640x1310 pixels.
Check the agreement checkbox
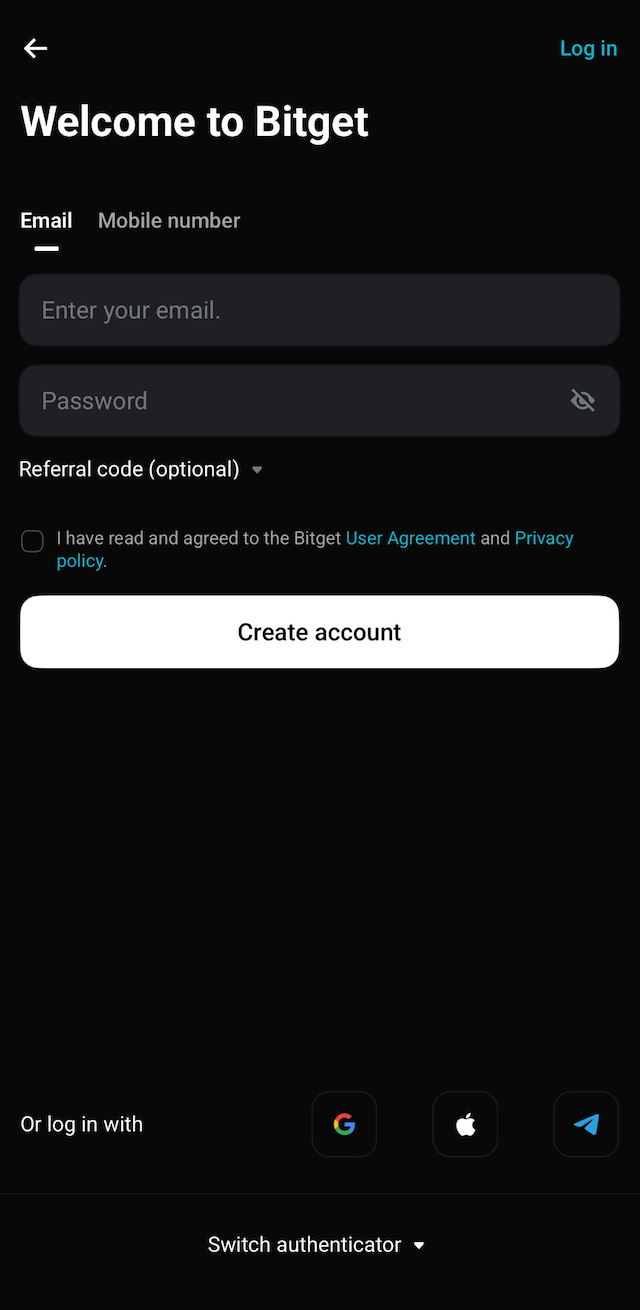[x=33, y=541]
